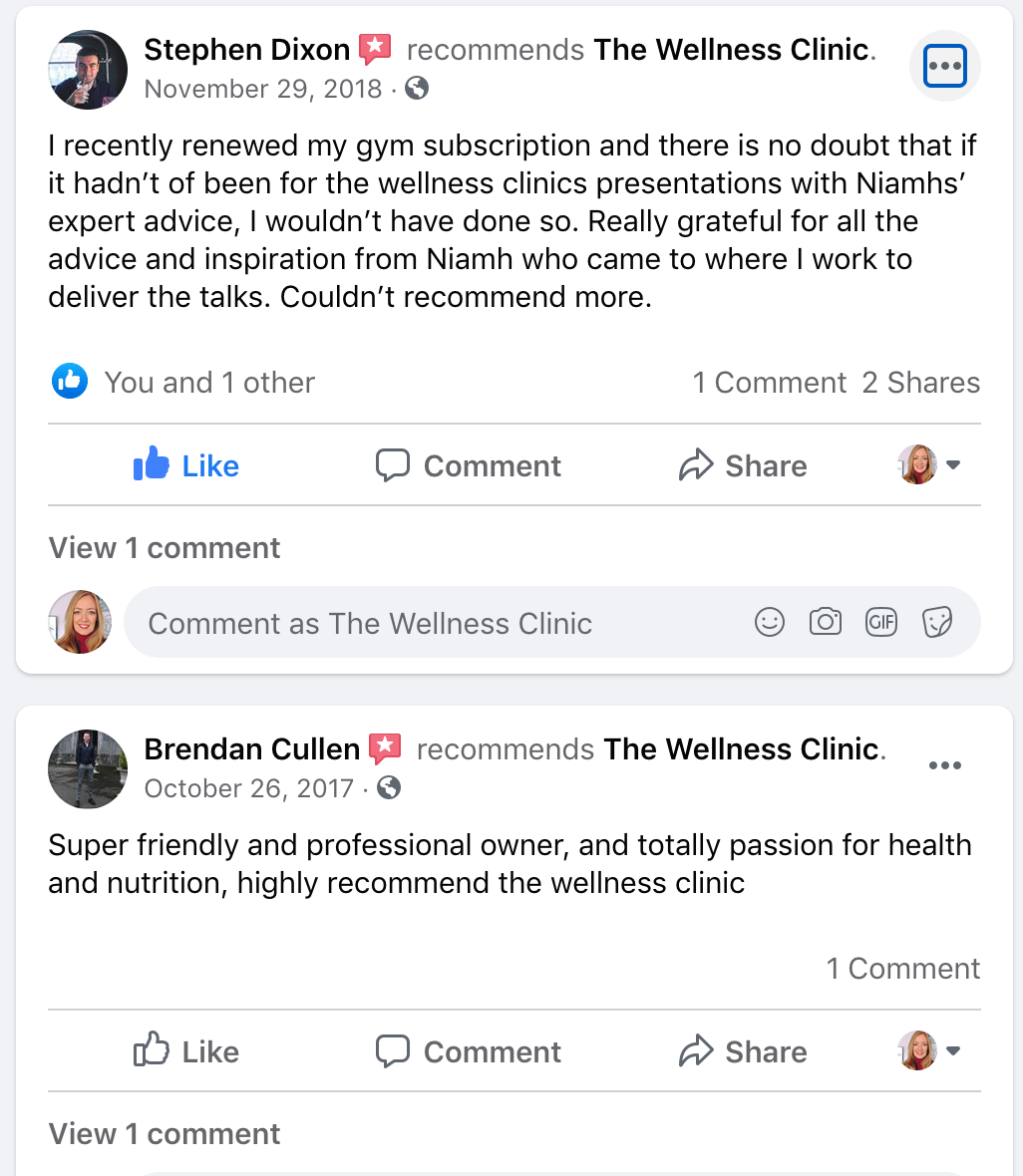1023x1176 pixels.
Task: Open Stephen Dixon's profile
Action: 246,50
